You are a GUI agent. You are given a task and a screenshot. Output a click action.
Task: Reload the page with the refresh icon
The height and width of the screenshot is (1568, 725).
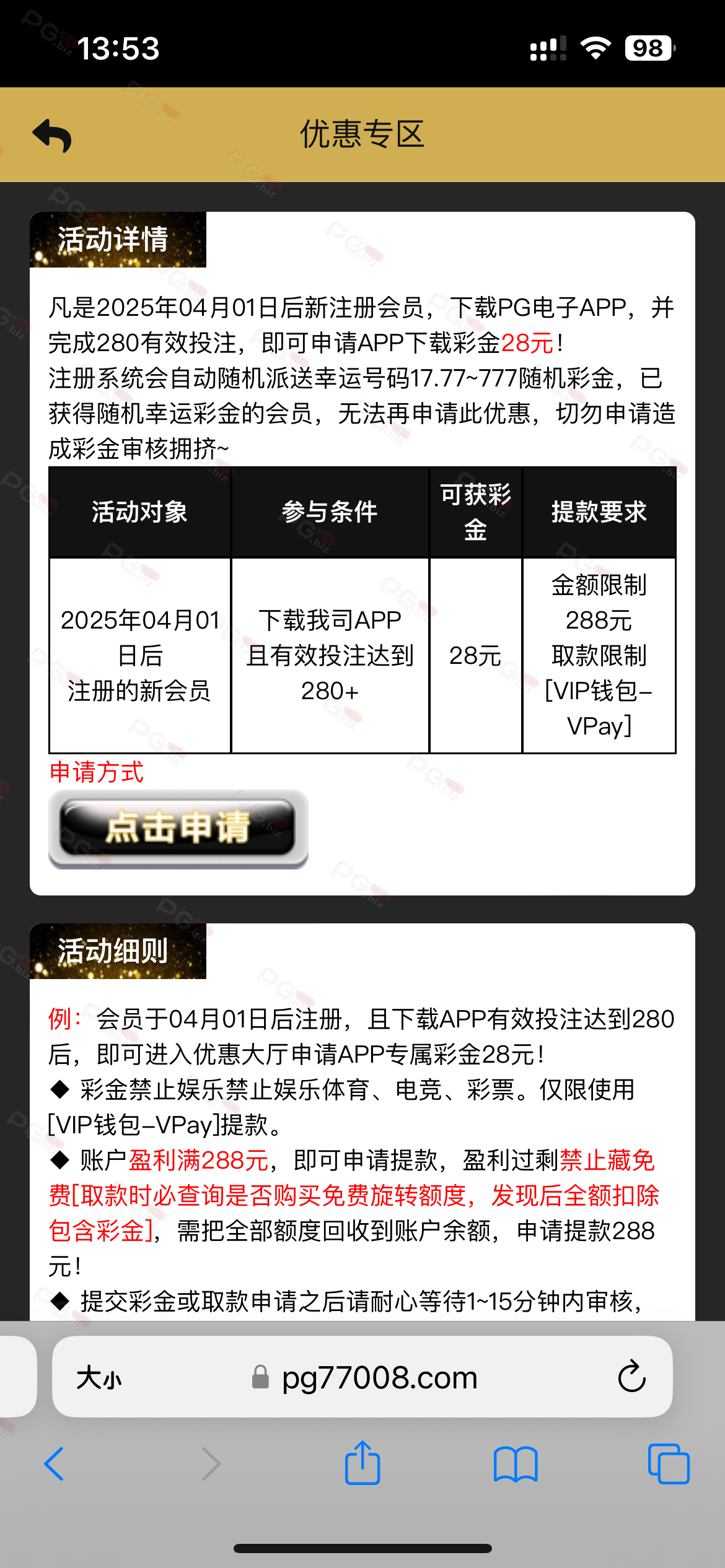coord(632,1376)
